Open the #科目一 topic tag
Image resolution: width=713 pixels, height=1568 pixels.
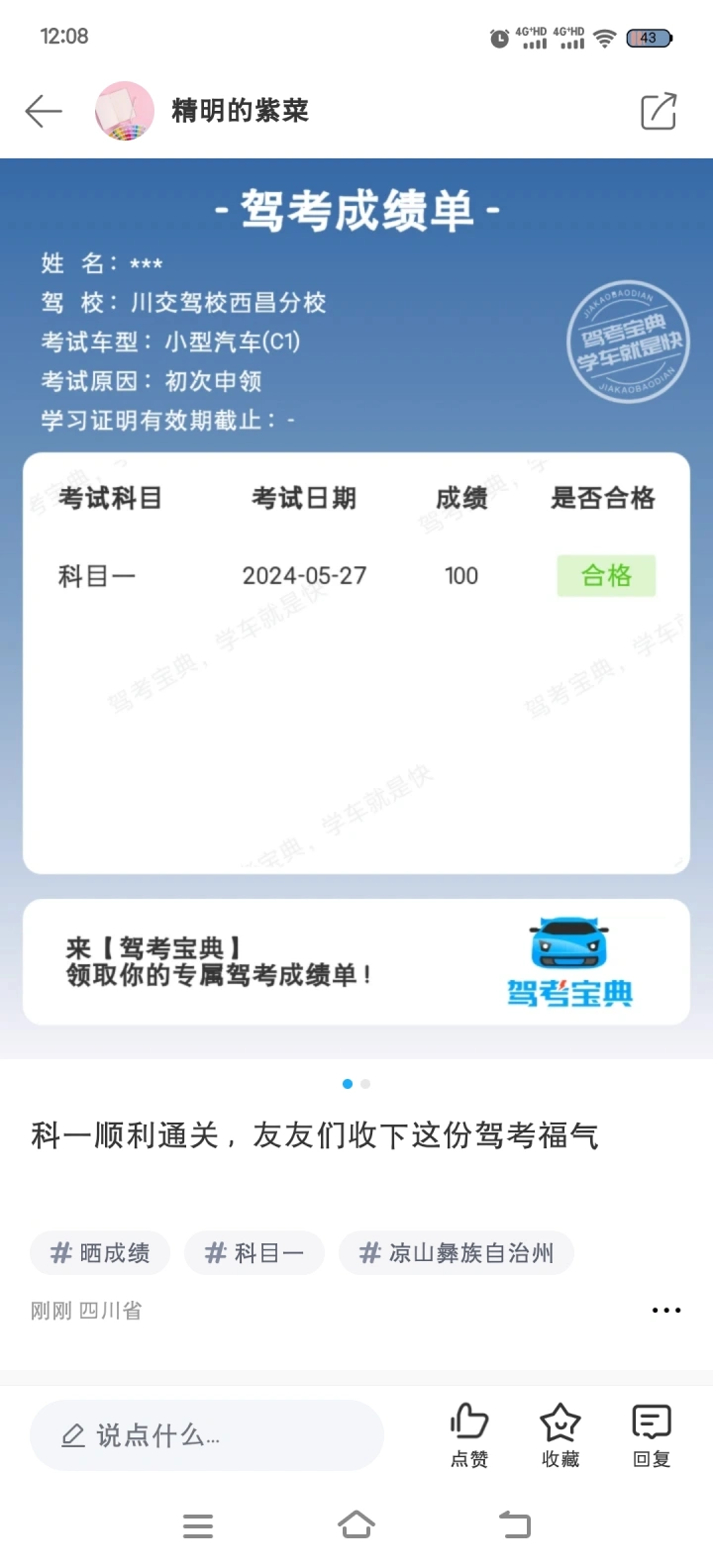(x=255, y=1253)
